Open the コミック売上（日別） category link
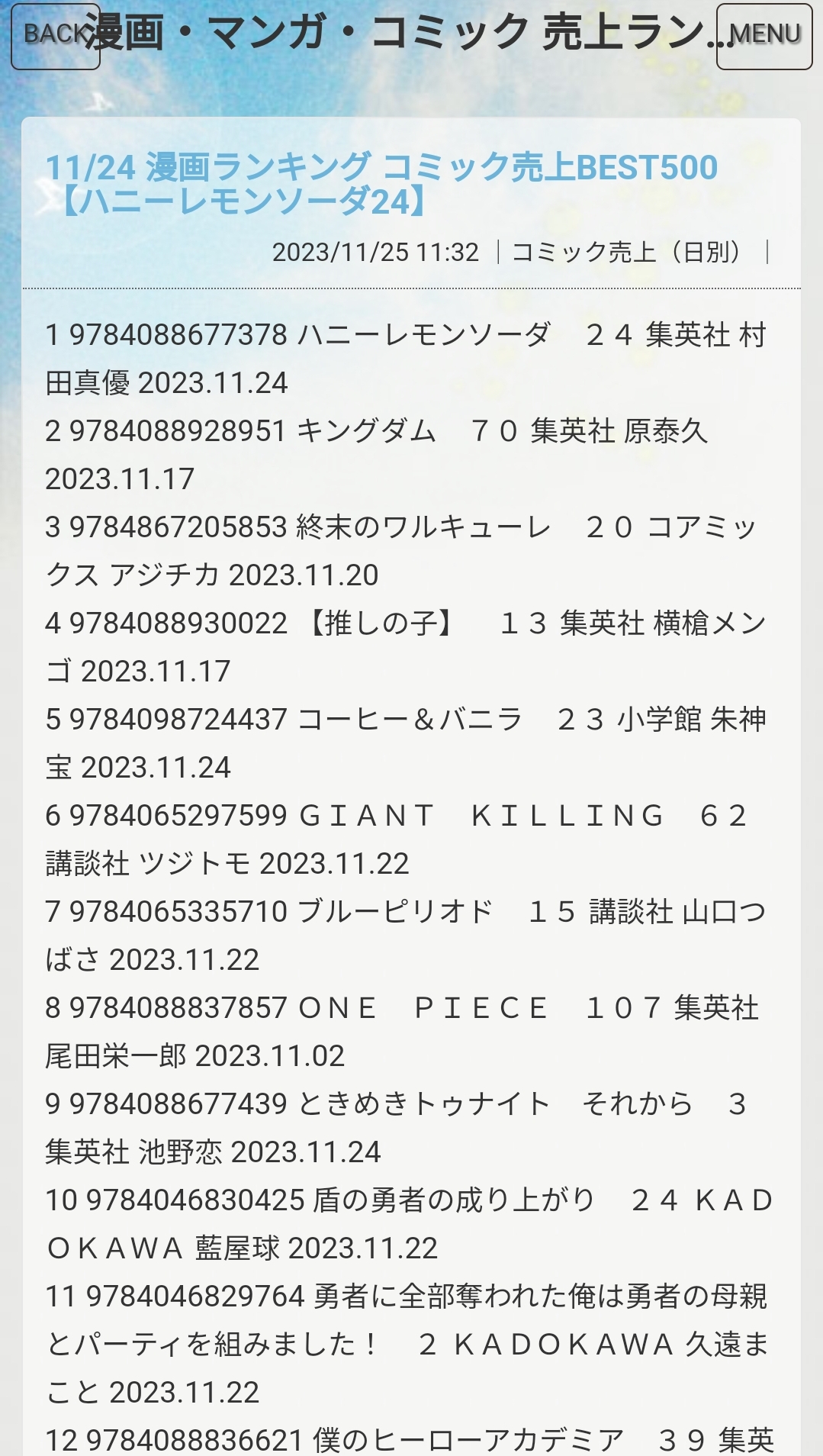This screenshot has height=1456, width=823. (632, 252)
